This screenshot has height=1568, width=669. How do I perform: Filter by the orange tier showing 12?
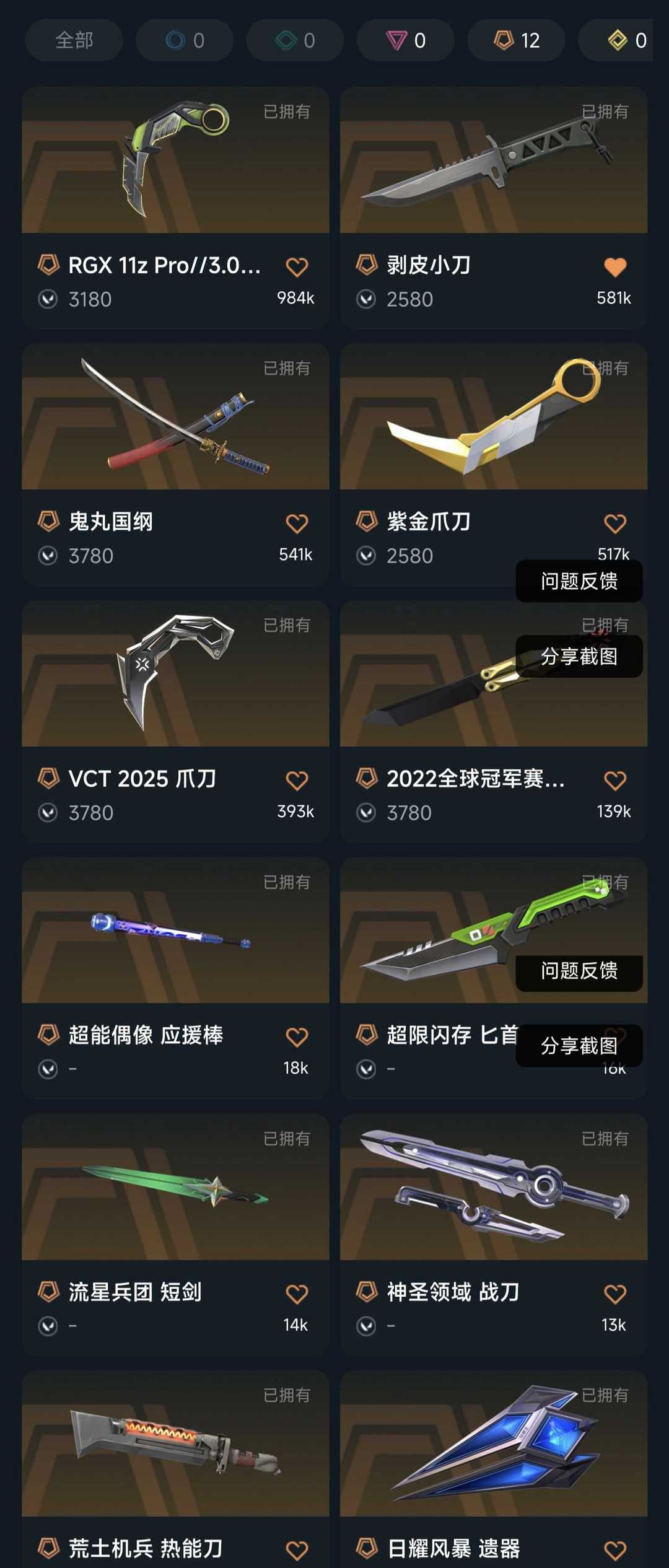pyautogui.click(x=516, y=40)
